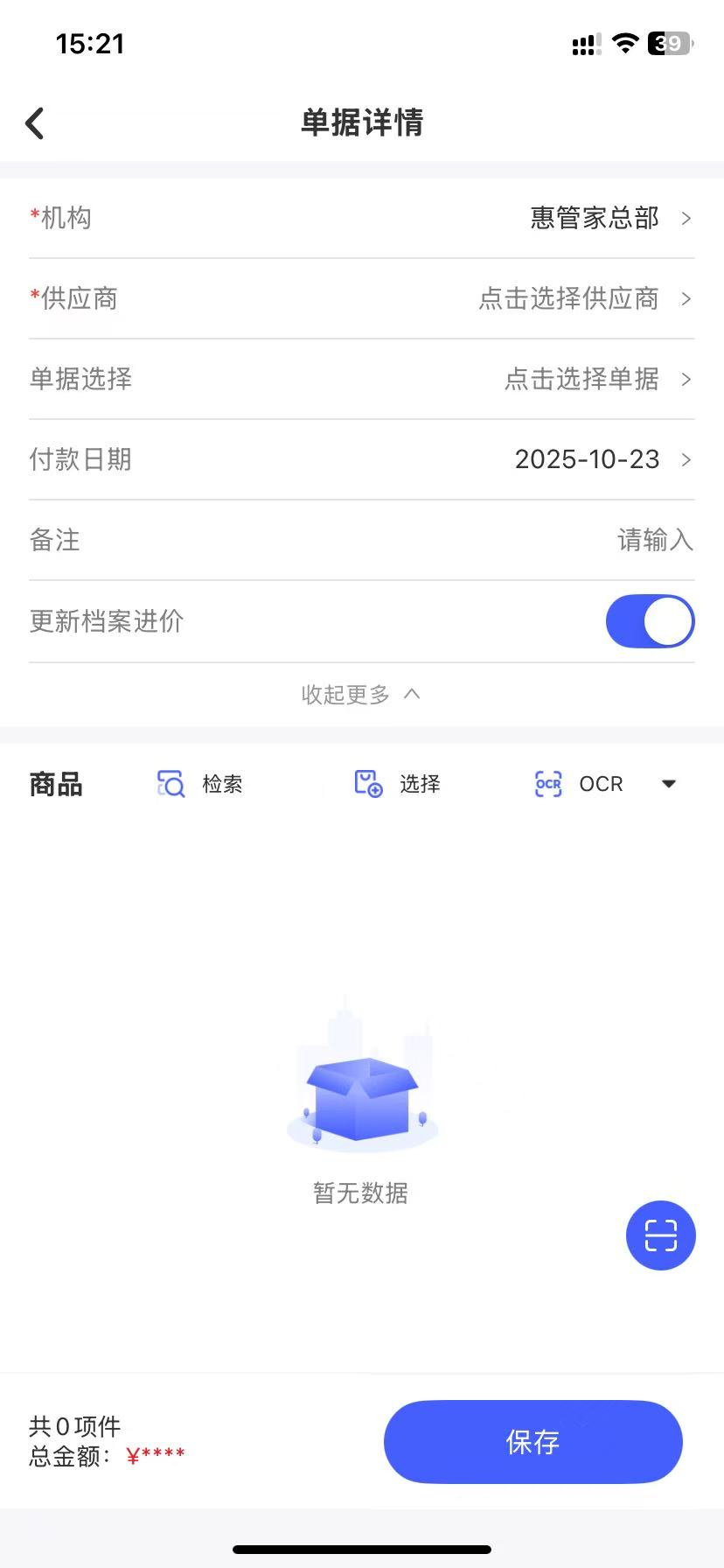The width and height of the screenshot is (724, 1568).
Task: Collapse the form with 收起更多
Action: (x=360, y=695)
